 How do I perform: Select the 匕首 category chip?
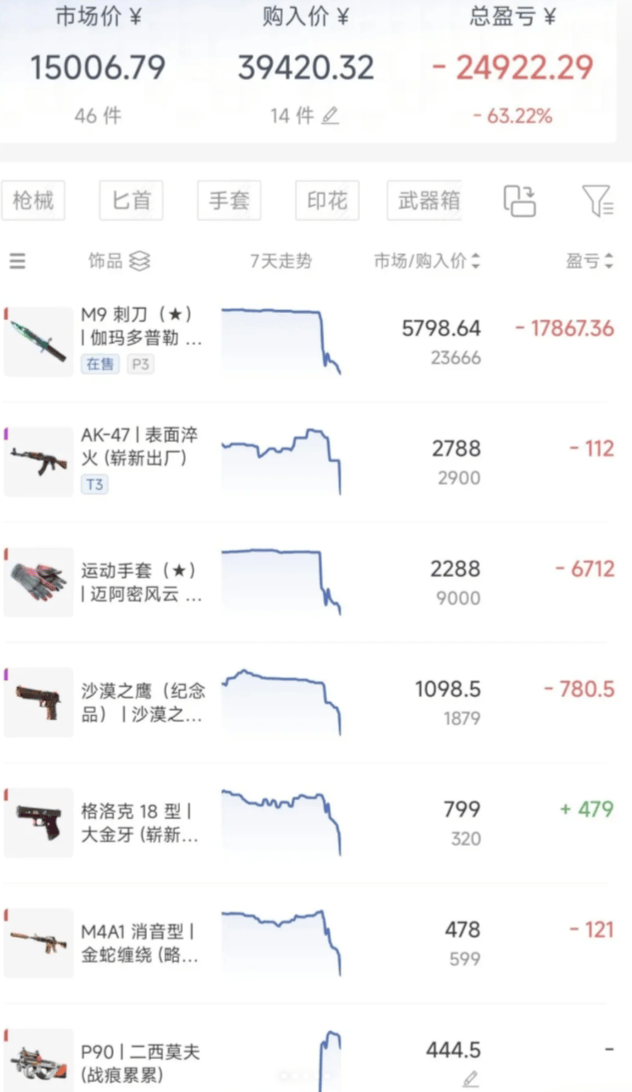coord(131,201)
